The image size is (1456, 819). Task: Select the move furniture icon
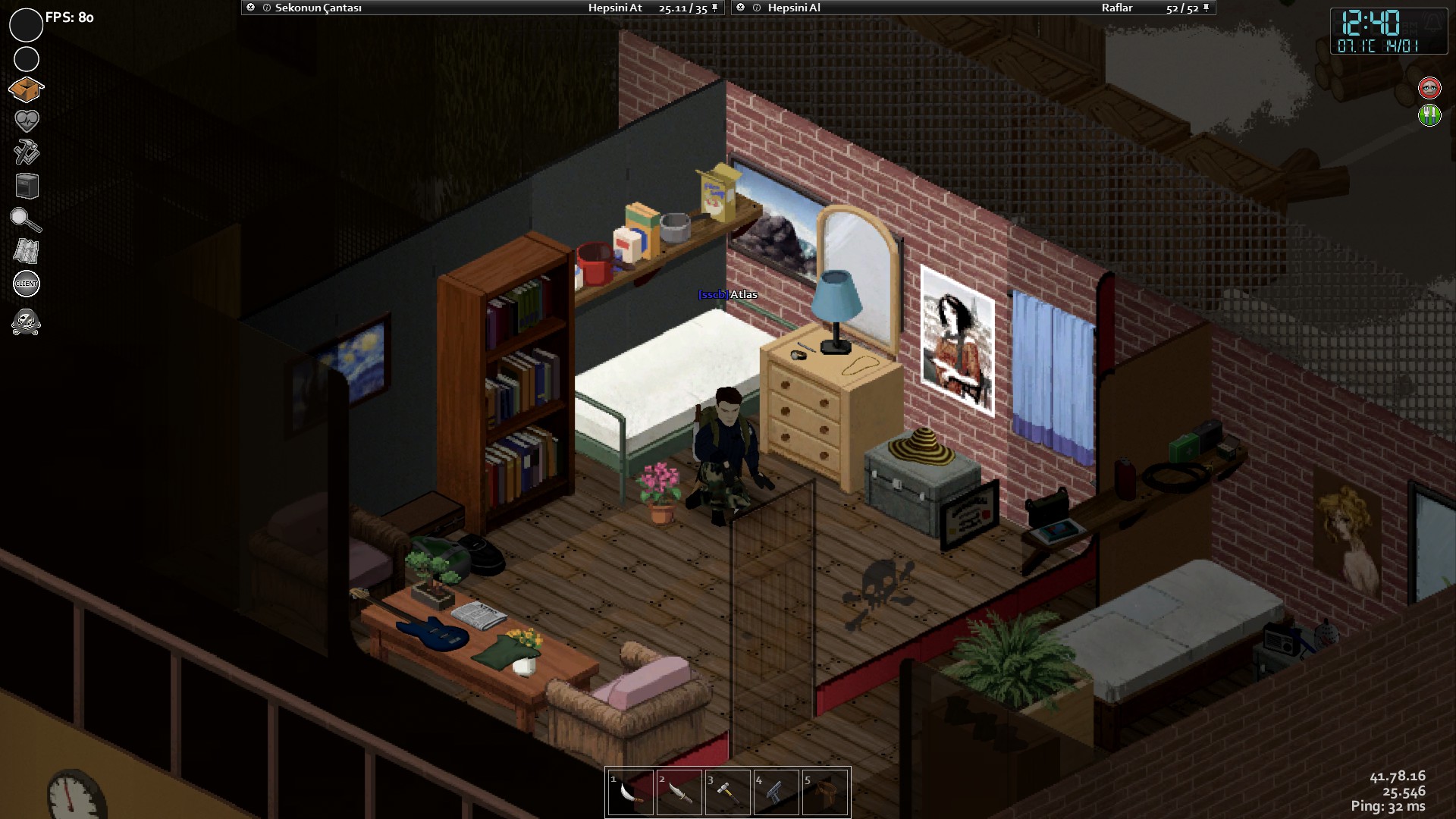coord(27,186)
